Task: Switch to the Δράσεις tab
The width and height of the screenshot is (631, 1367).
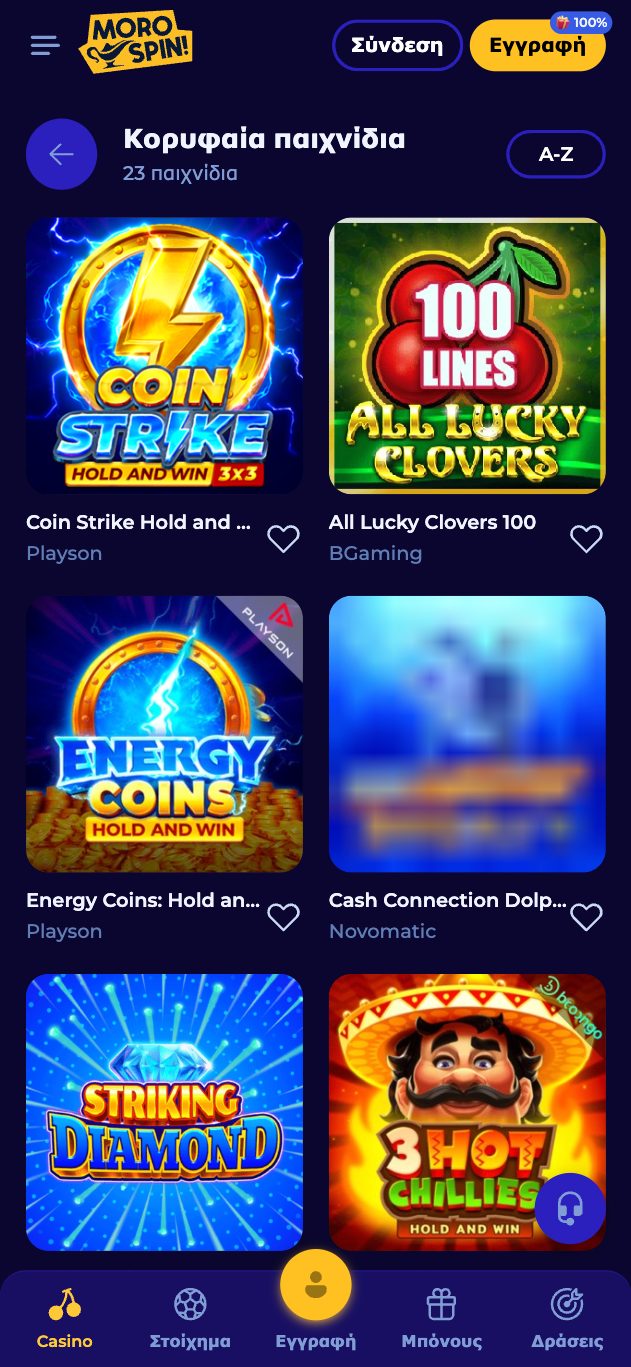Action: point(567,1319)
